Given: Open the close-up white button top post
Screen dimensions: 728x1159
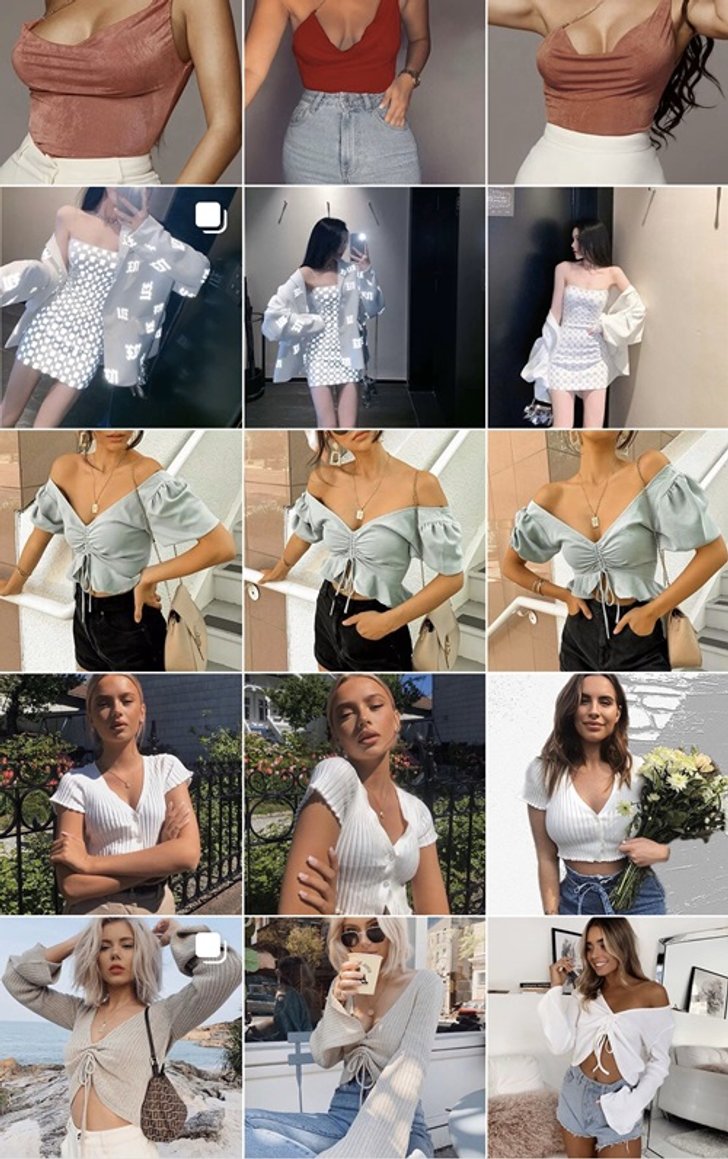Looking at the screenshot, I should [364, 794].
